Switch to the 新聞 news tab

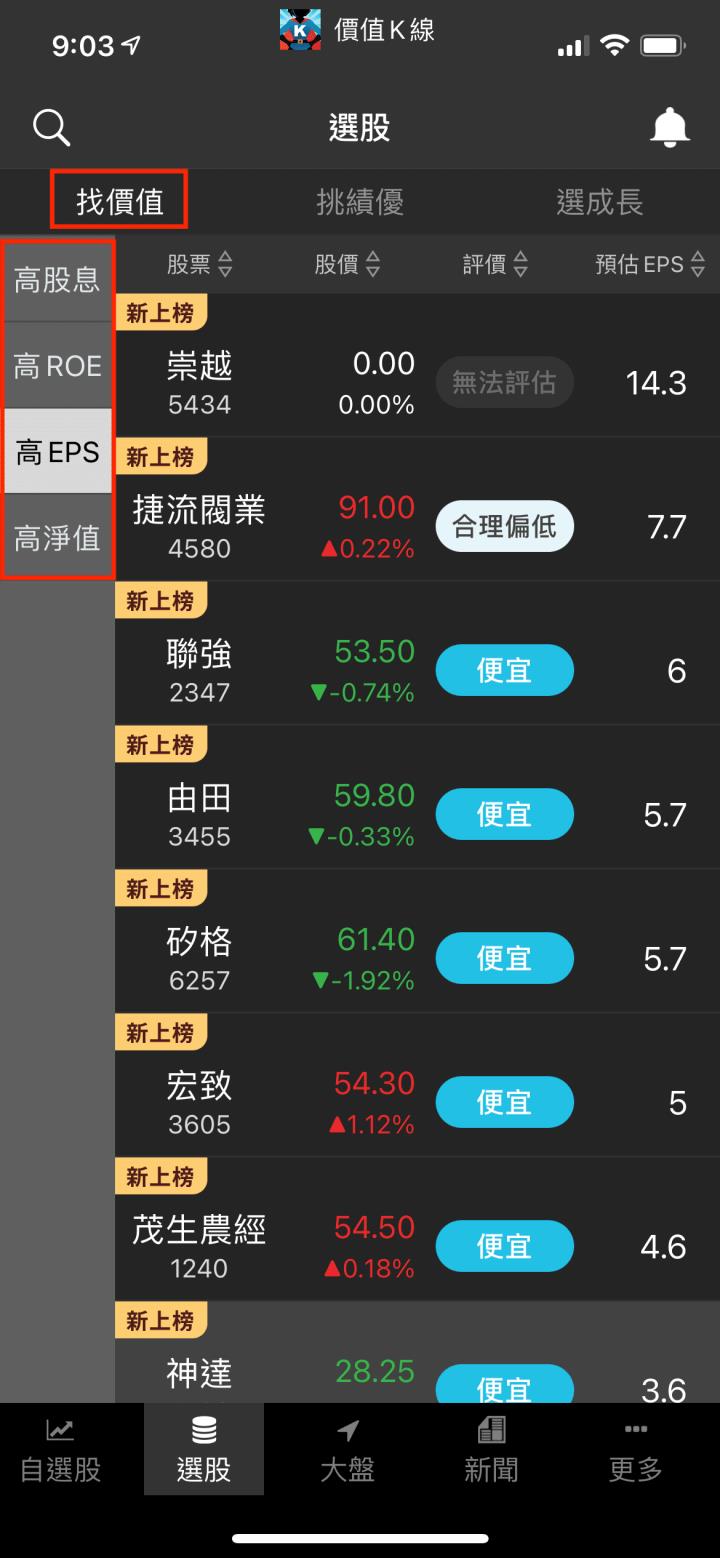(491, 1450)
